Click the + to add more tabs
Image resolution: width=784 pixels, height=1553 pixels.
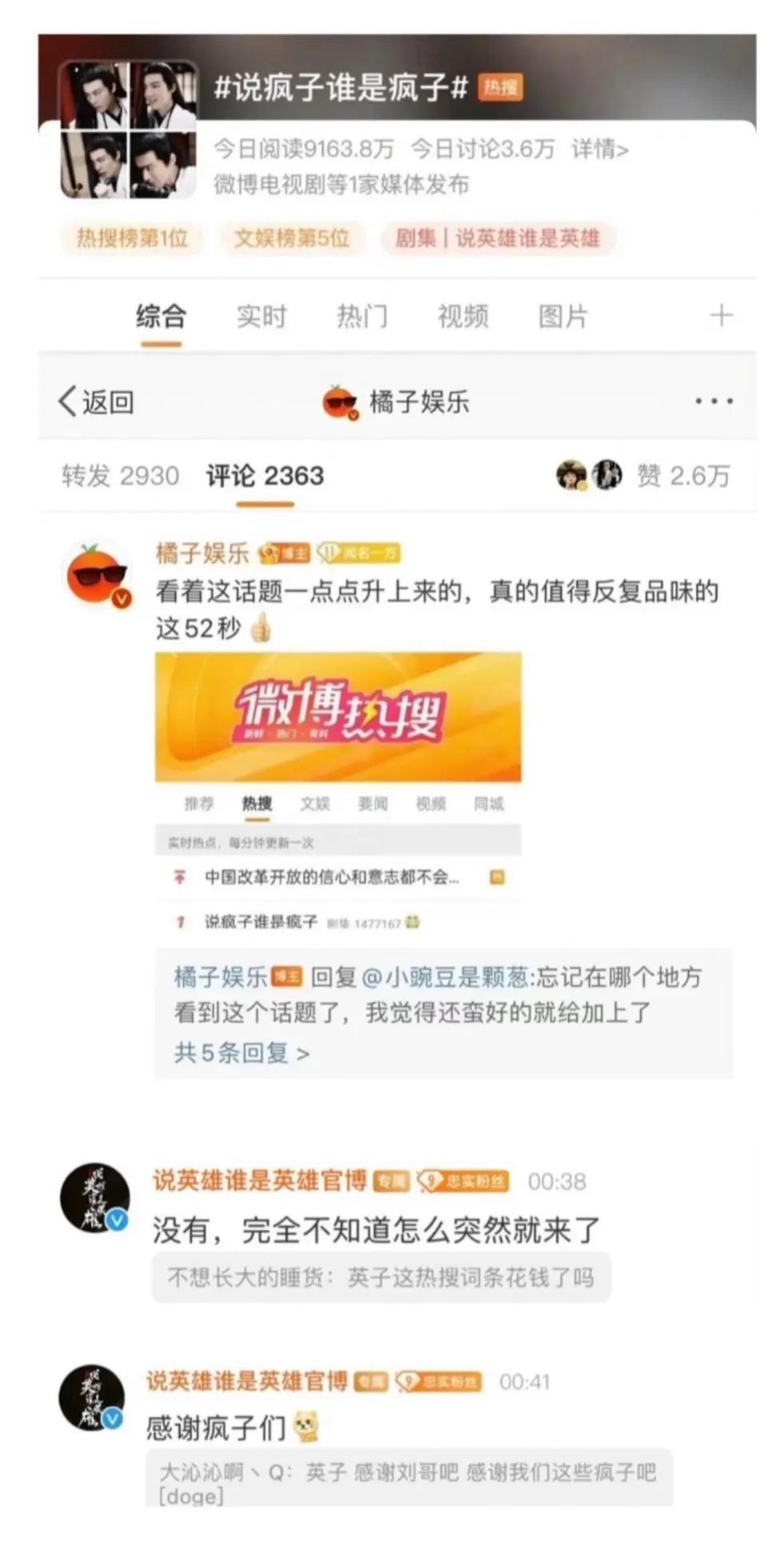coord(722,315)
